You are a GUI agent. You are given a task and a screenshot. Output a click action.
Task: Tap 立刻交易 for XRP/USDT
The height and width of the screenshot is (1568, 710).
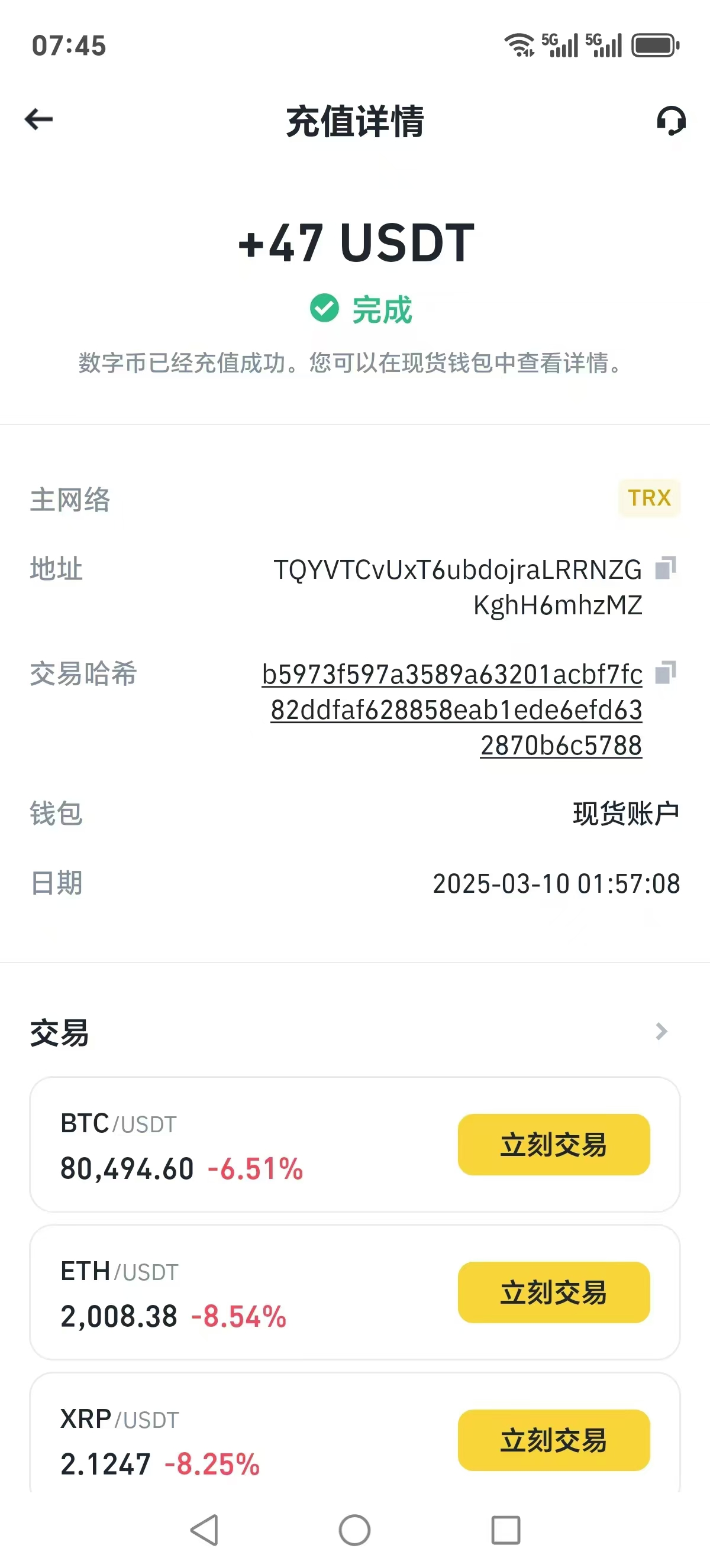pos(554,1440)
